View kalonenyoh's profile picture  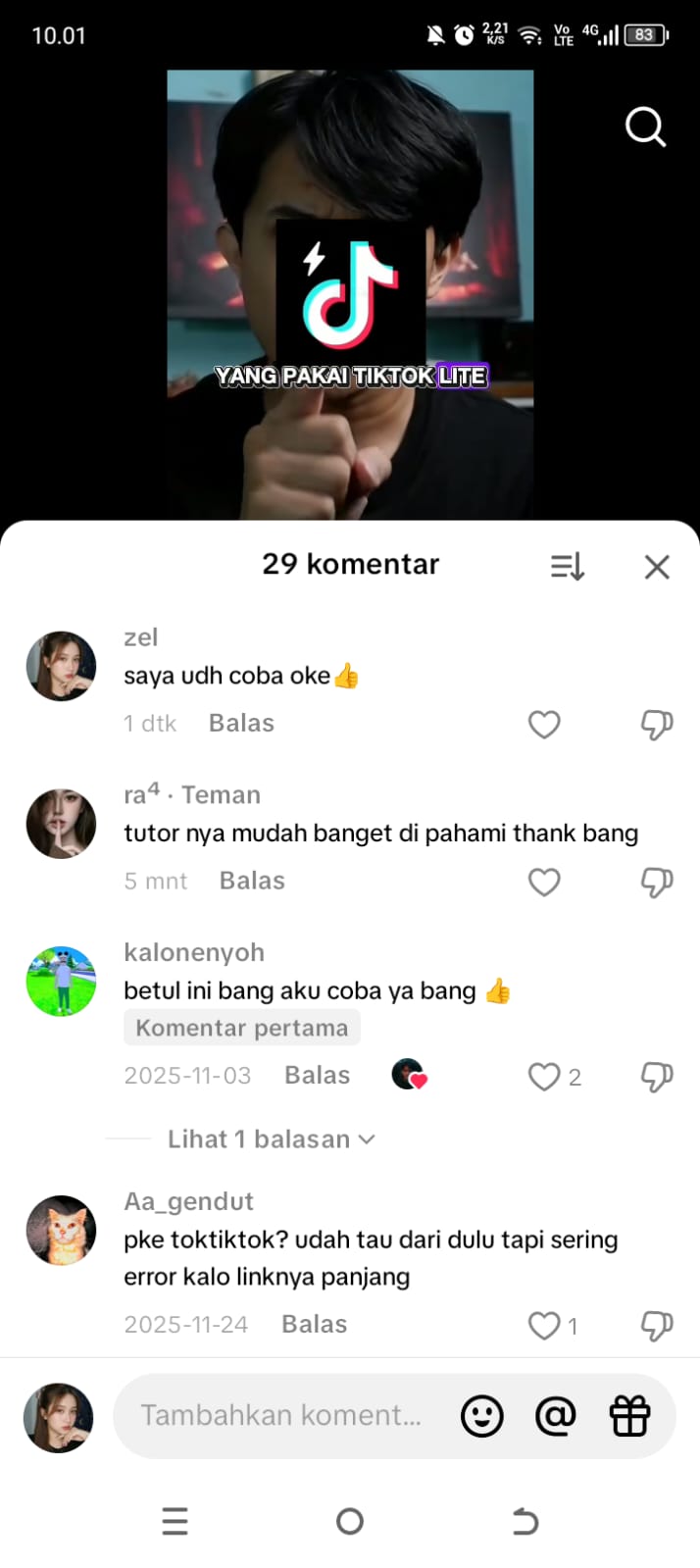click(61, 982)
